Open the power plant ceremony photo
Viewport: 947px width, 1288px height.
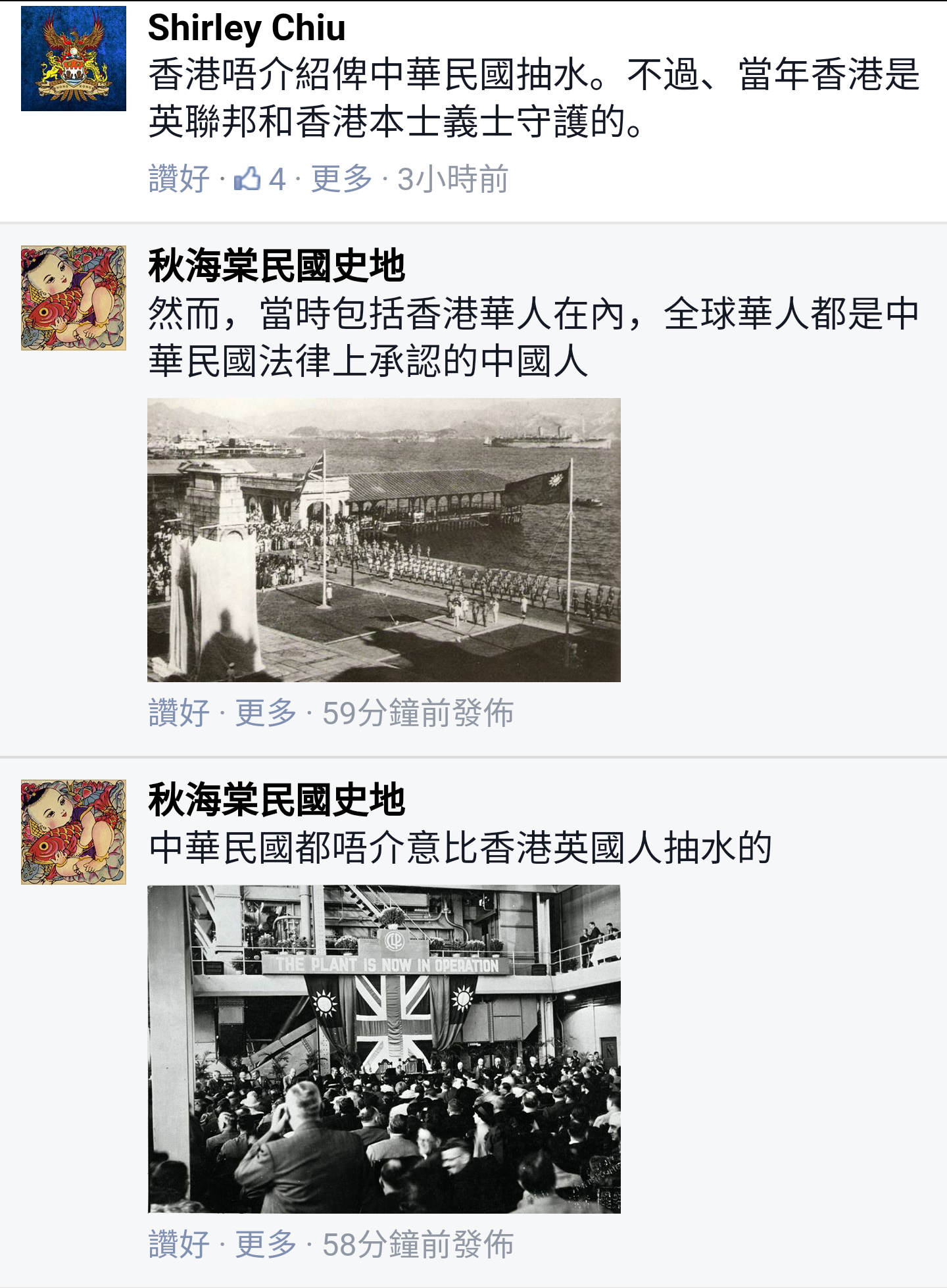(x=383, y=1049)
